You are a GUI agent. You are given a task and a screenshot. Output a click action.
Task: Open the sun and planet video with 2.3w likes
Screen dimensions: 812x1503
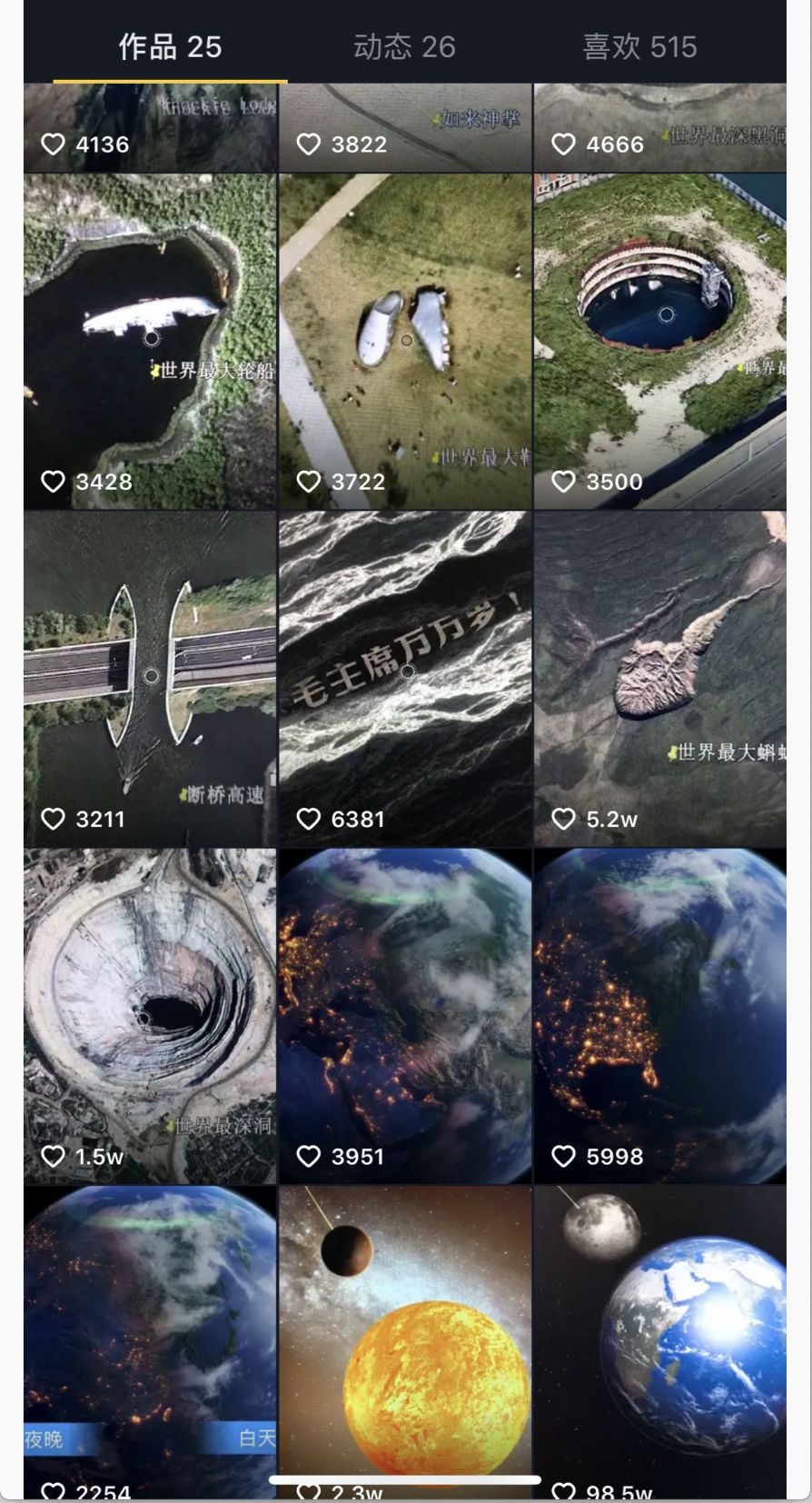click(x=405, y=1336)
